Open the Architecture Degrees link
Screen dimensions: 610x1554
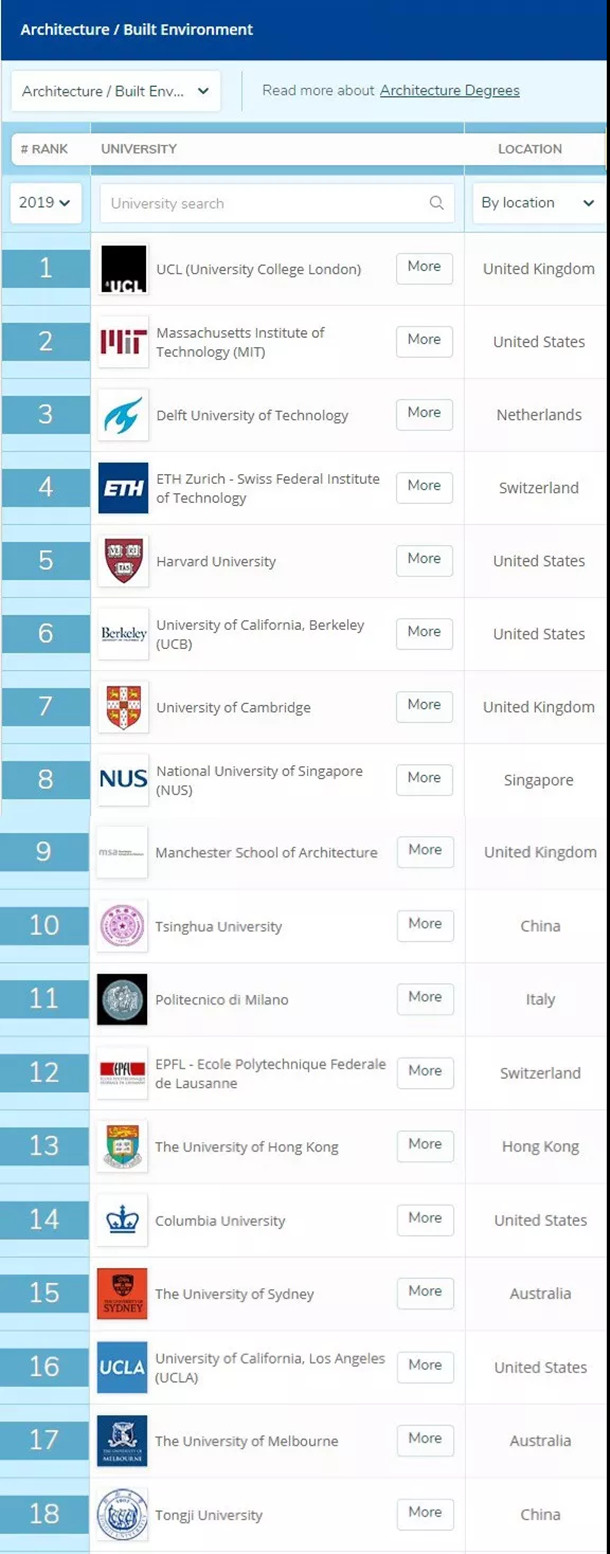tap(449, 91)
